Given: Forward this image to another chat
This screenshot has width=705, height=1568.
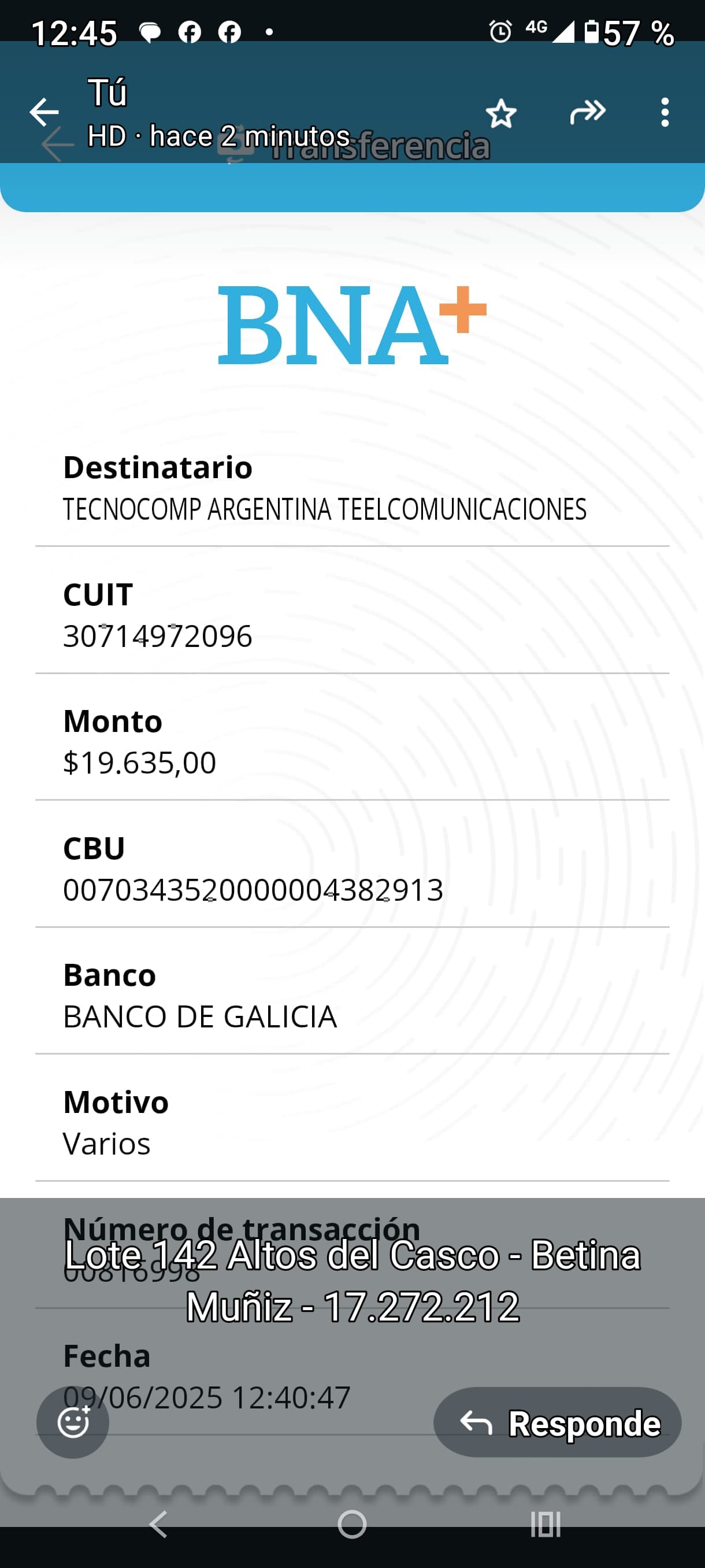Looking at the screenshot, I should coord(588,112).
